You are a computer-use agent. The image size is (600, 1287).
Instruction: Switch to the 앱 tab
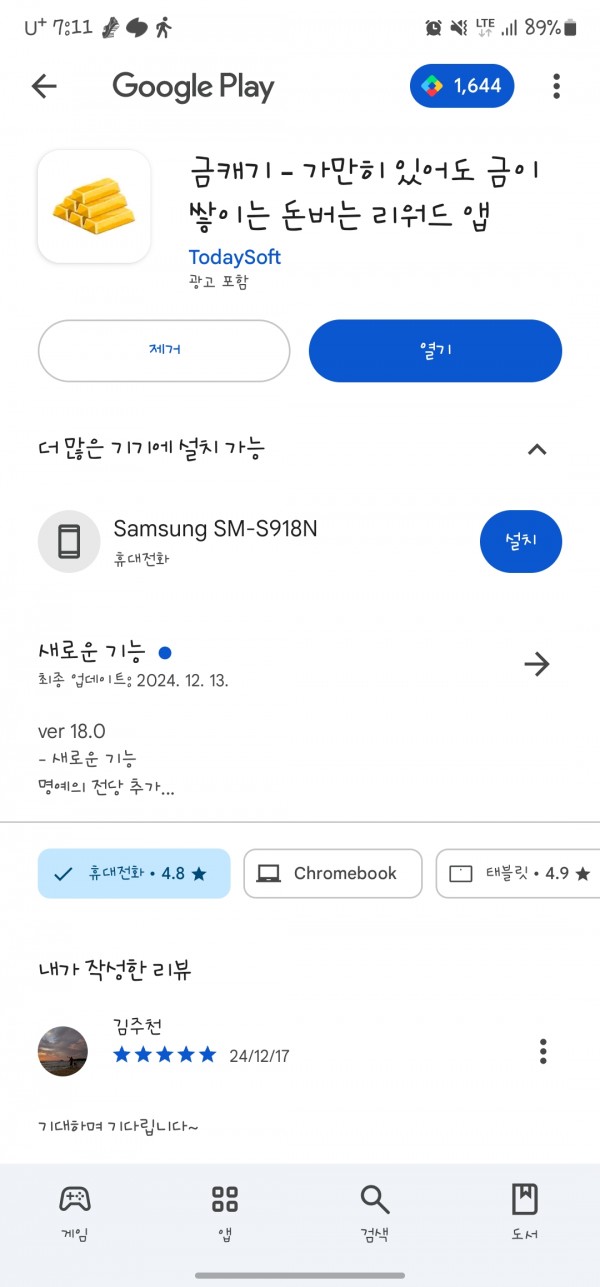[x=225, y=1213]
